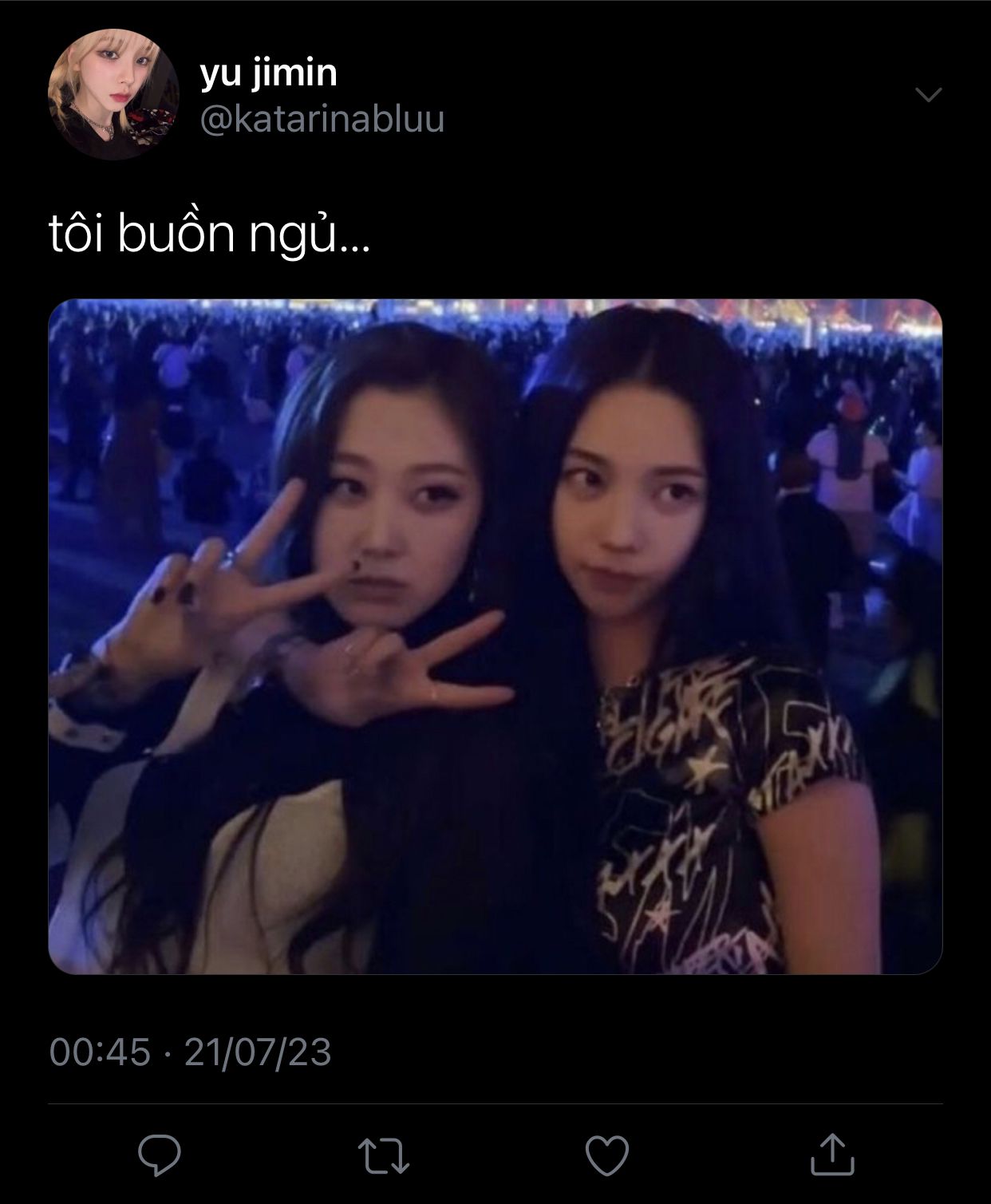Reply to this tweet

[x=160, y=1155]
